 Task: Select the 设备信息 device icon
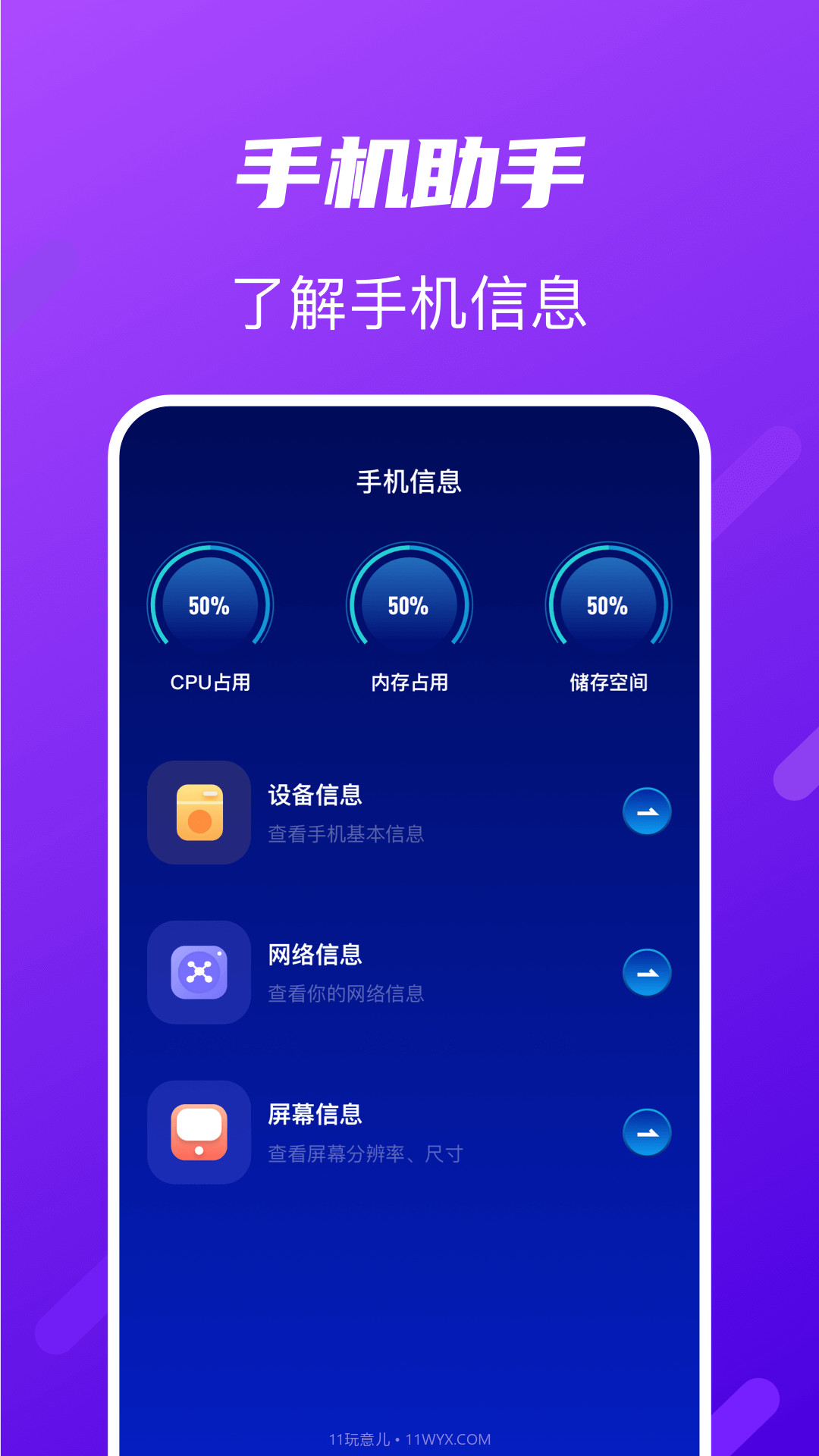pyautogui.click(x=199, y=813)
